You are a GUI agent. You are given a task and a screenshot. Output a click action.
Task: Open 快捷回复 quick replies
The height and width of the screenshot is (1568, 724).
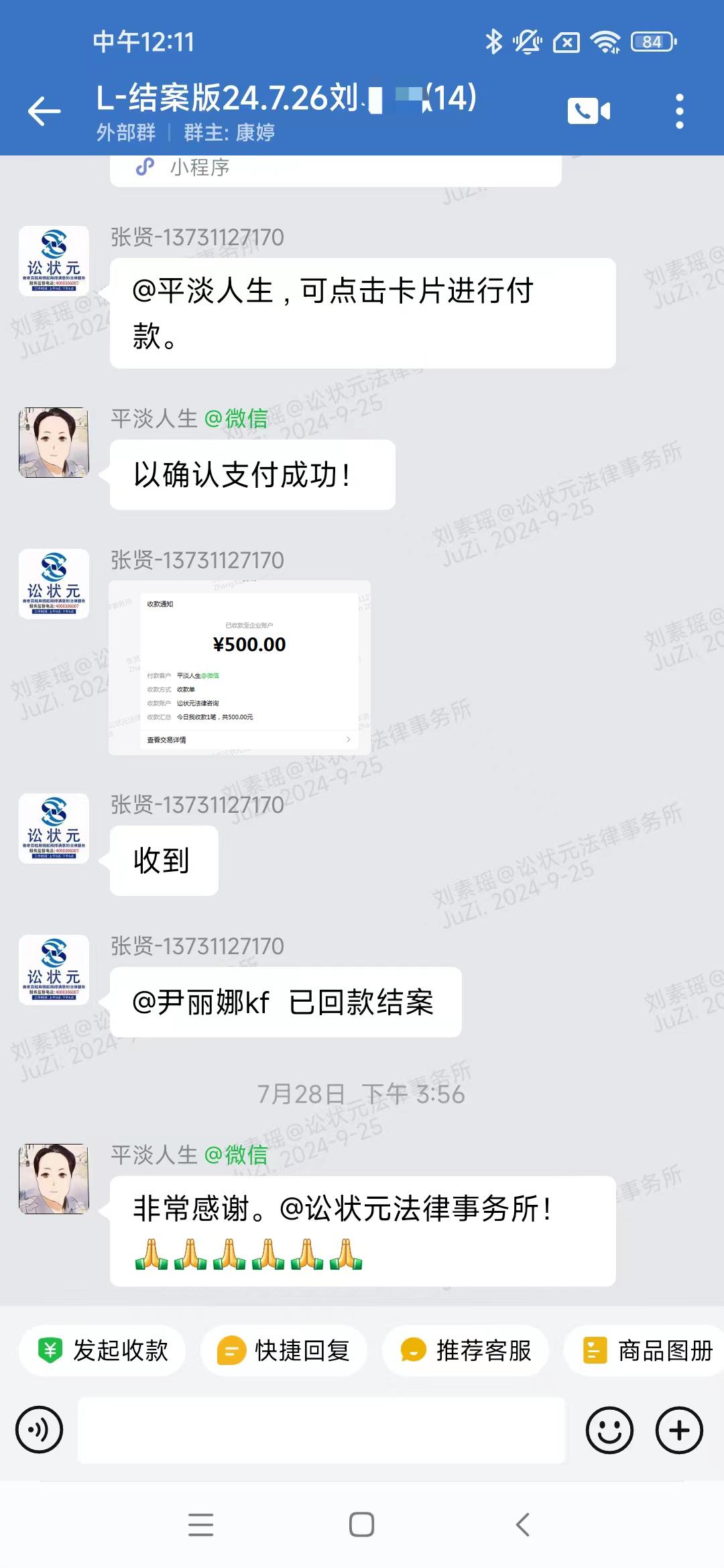pos(284,1350)
